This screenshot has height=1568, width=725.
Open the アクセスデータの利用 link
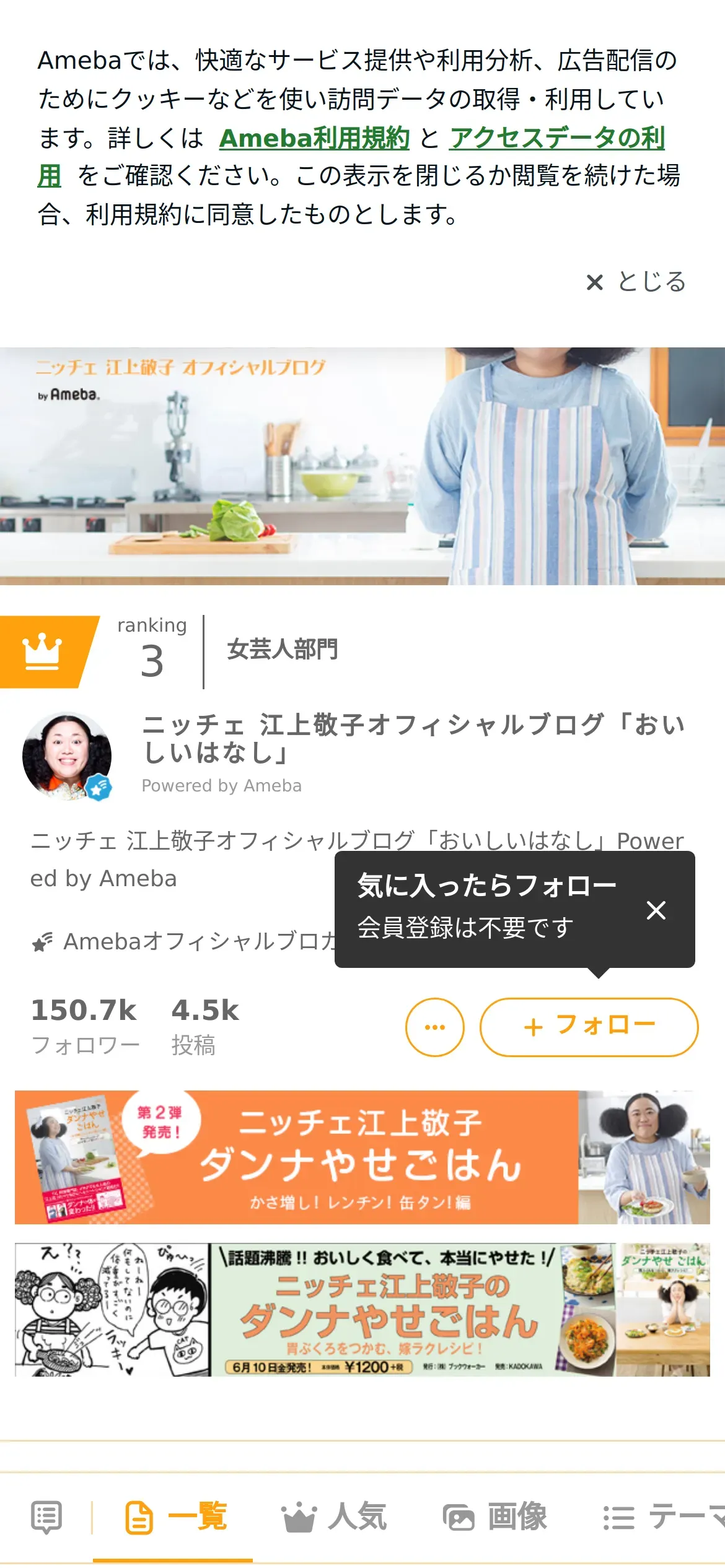556,138
